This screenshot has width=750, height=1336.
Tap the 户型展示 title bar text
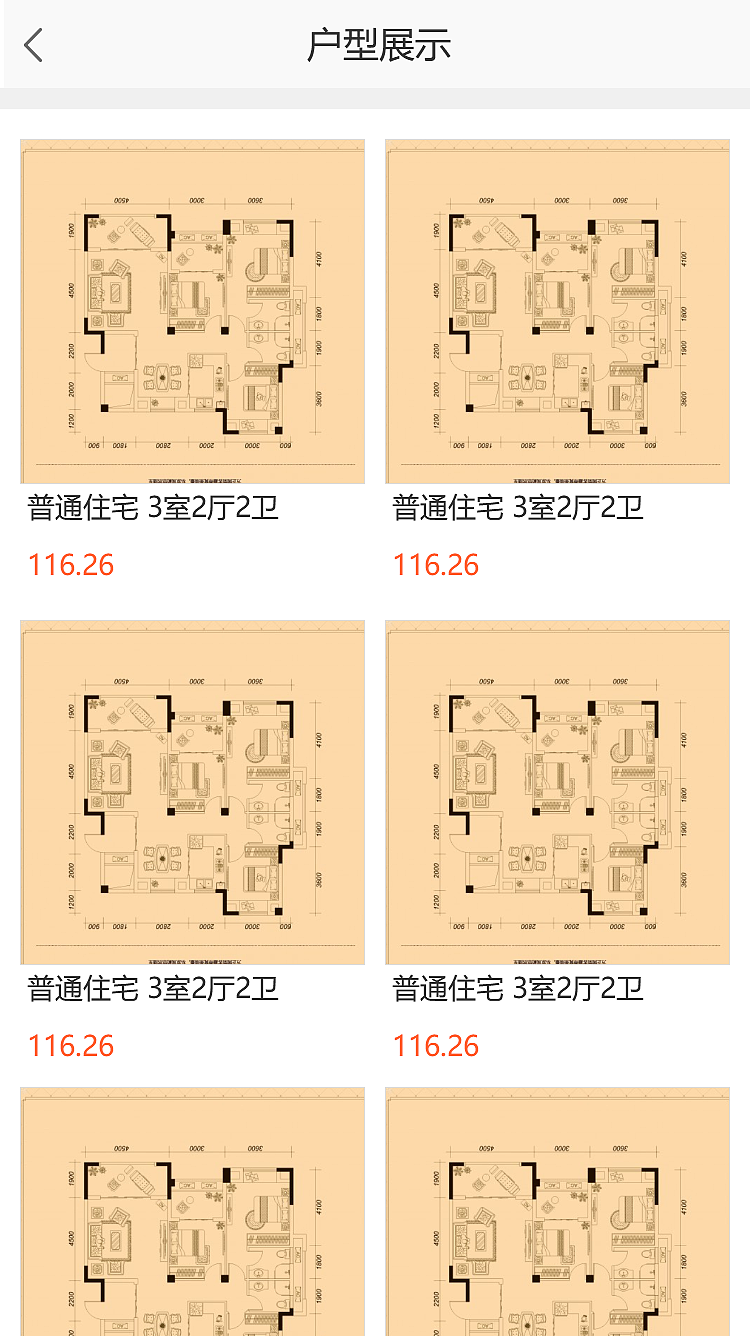tap(381, 45)
